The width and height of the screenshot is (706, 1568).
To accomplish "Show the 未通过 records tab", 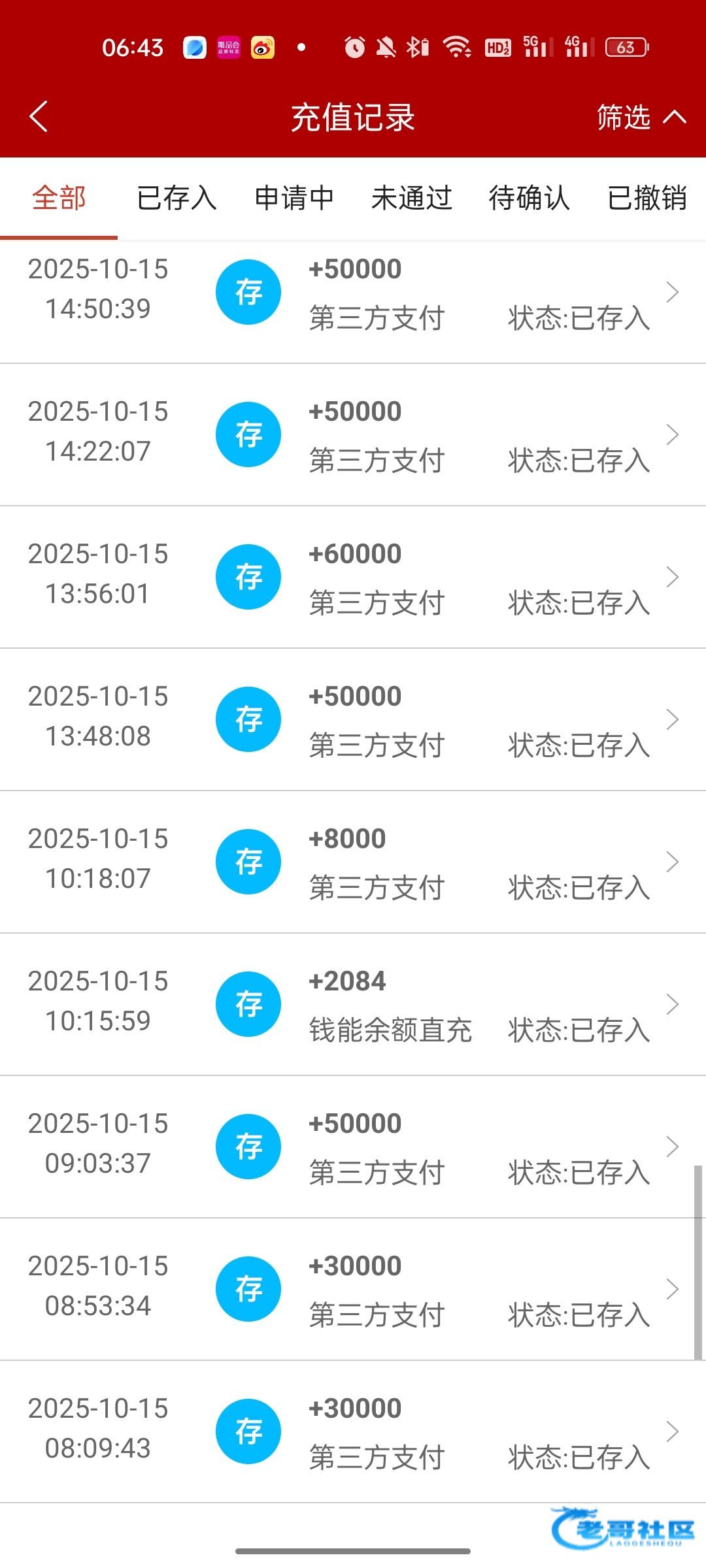I will (x=412, y=198).
